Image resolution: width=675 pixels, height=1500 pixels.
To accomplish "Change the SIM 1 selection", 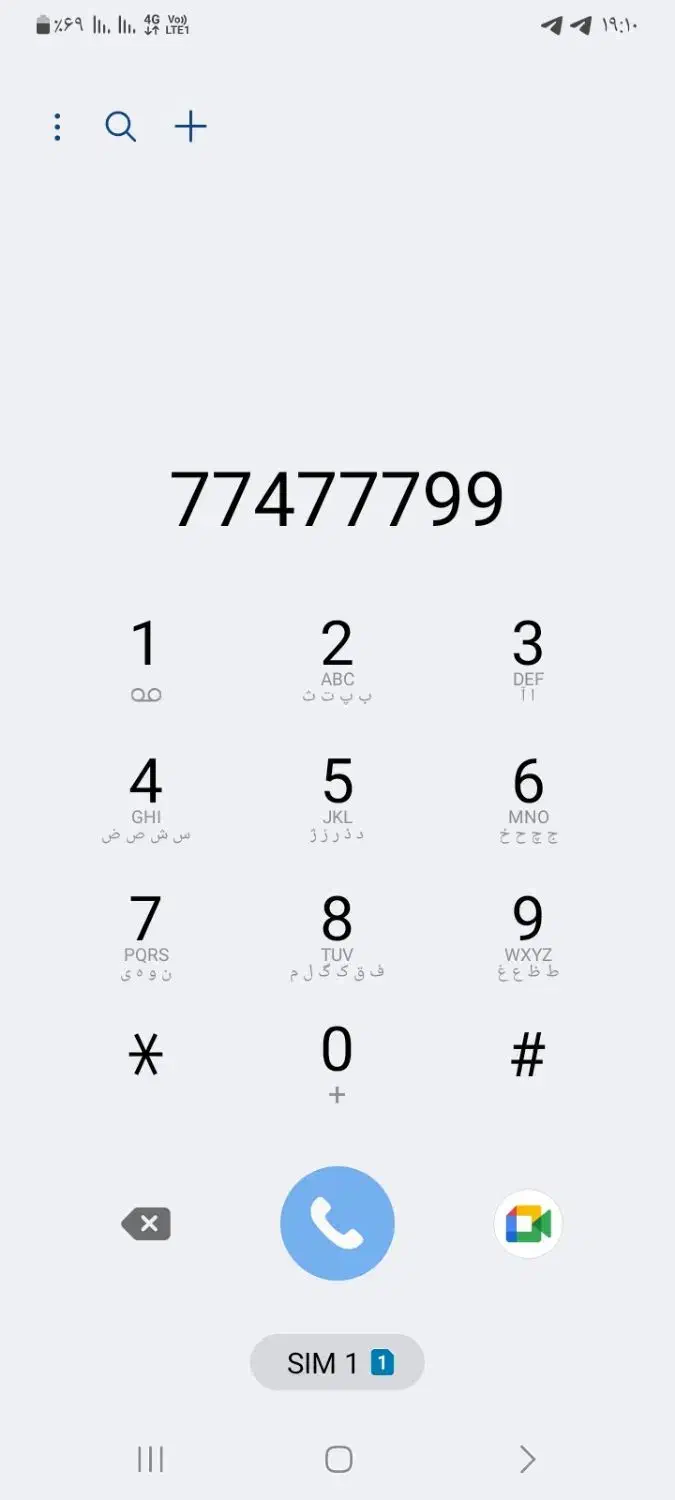I will click(x=337, y=1362).
